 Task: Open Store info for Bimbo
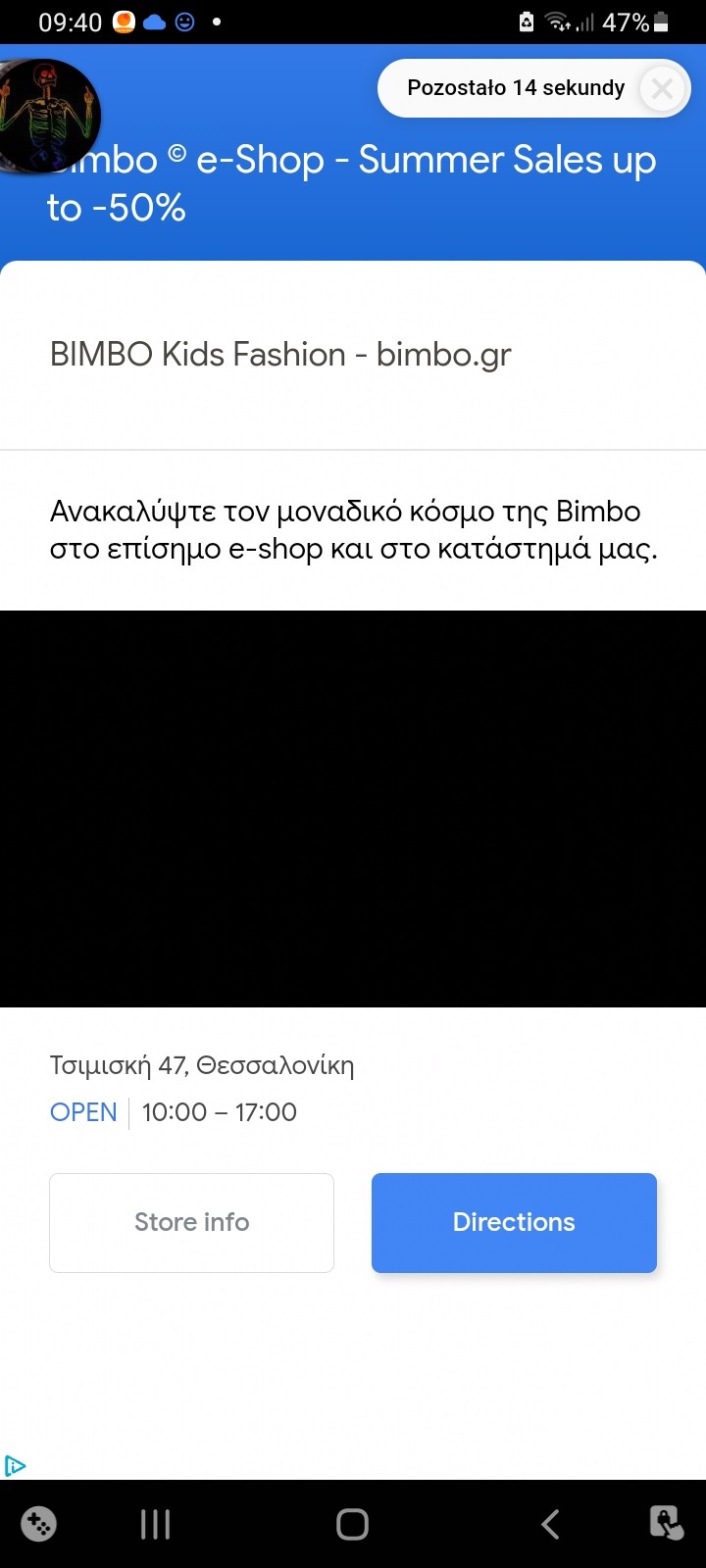click(191, 1222)
